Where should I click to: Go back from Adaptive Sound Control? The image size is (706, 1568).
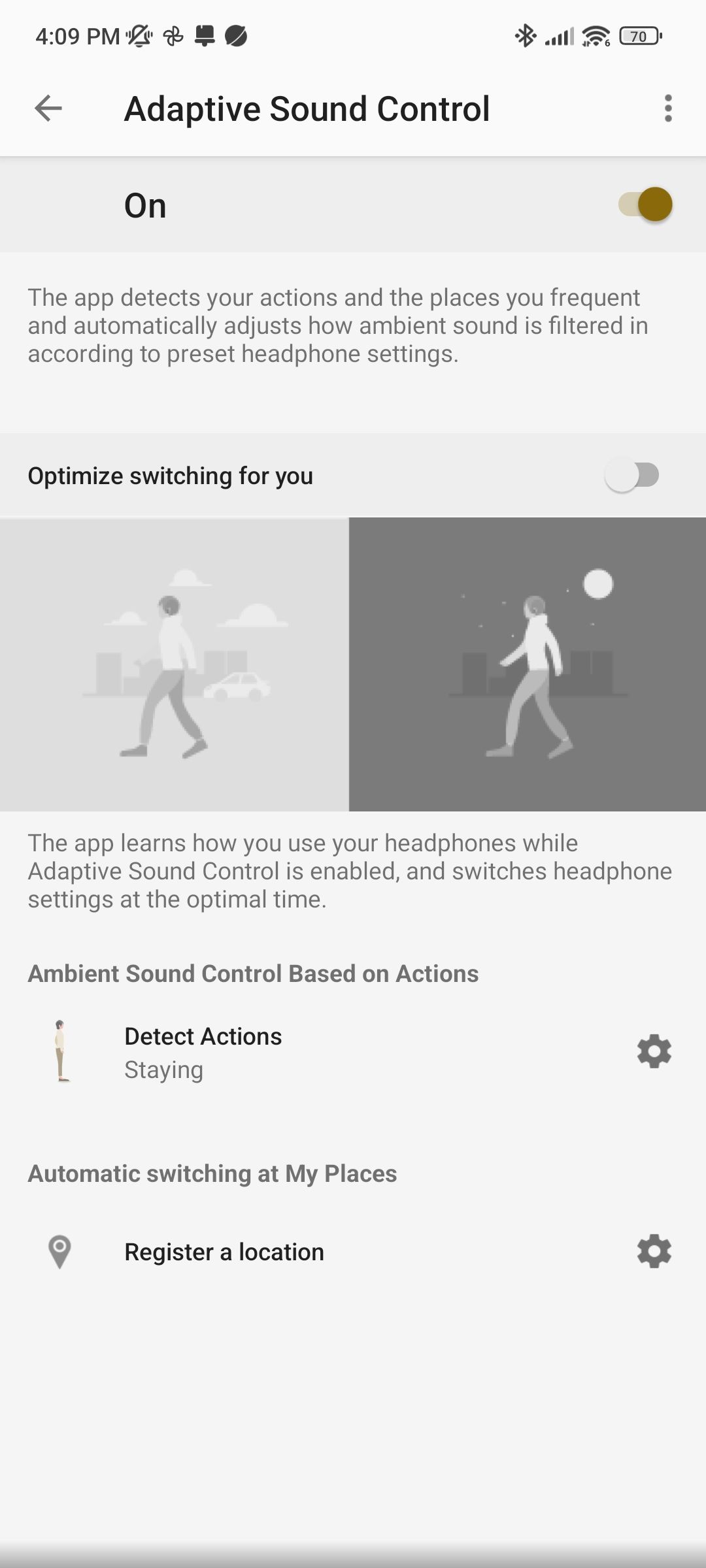pos(48,108)
